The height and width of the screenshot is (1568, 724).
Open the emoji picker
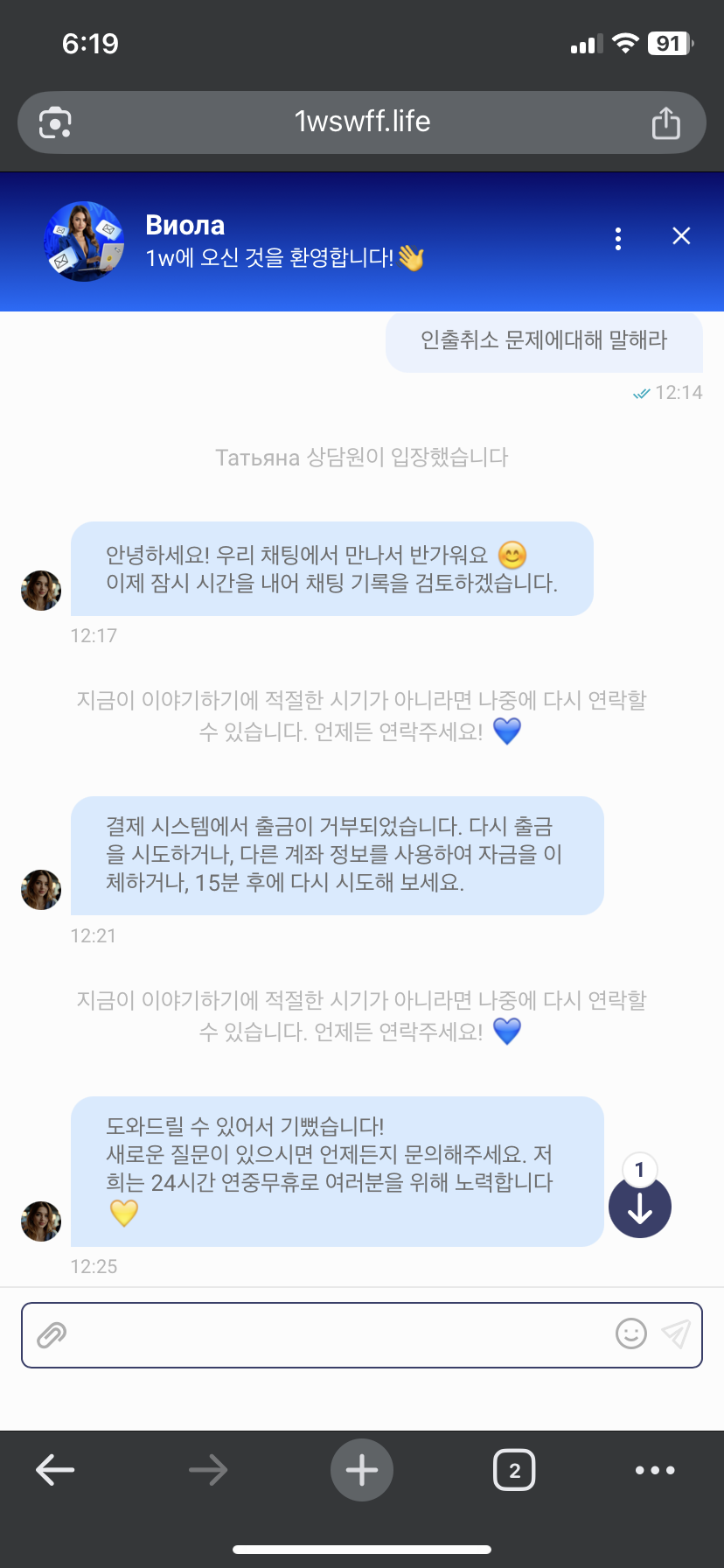(x=631, y=1333)
